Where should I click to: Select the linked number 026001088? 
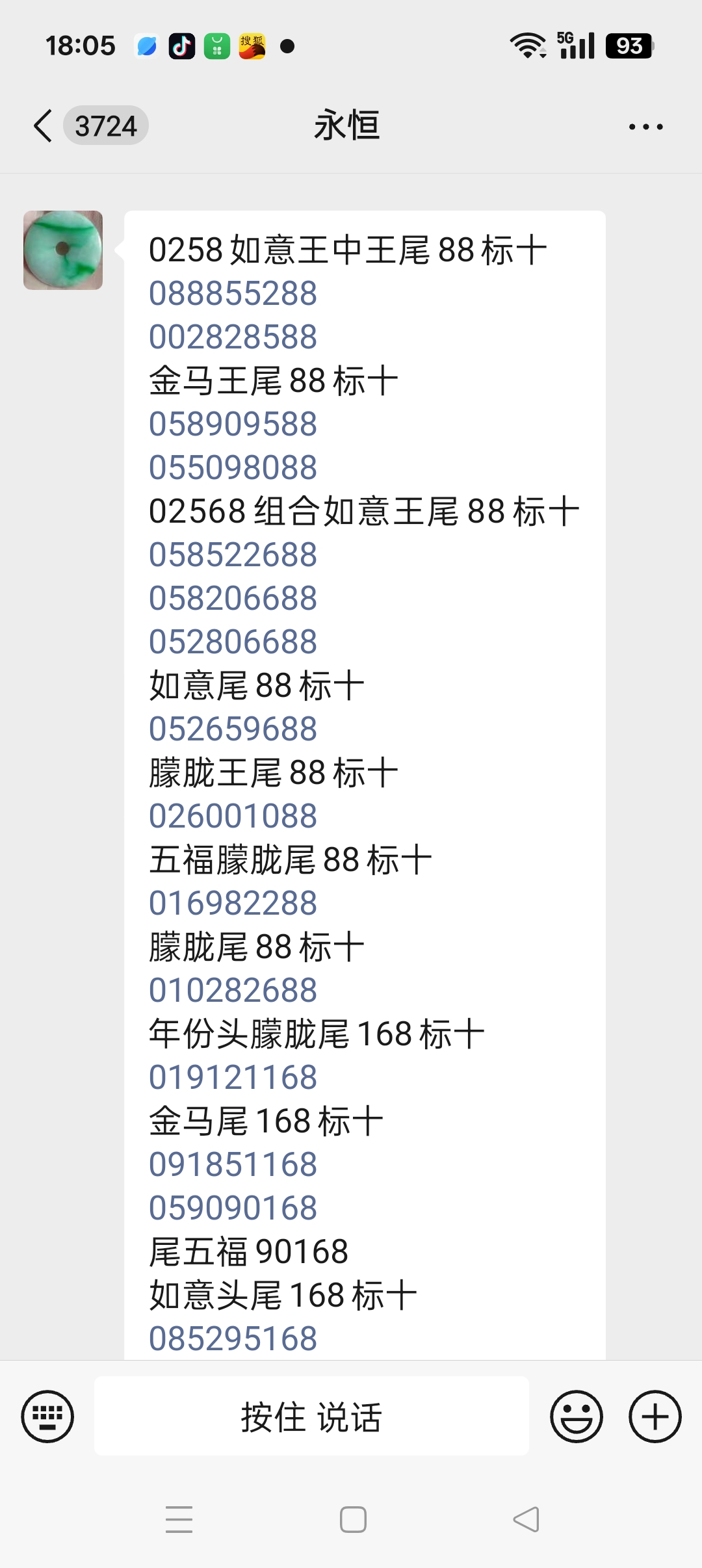tap(233, 816)
